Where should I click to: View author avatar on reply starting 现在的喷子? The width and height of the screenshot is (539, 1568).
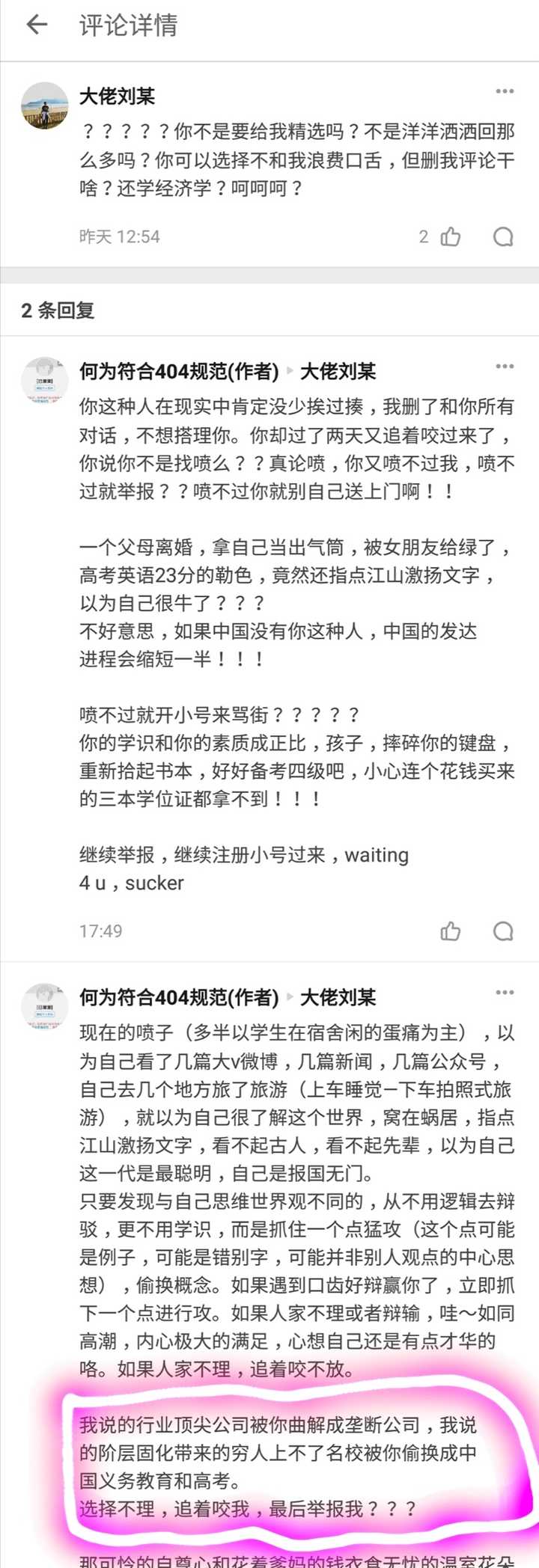pos(44,1007)
